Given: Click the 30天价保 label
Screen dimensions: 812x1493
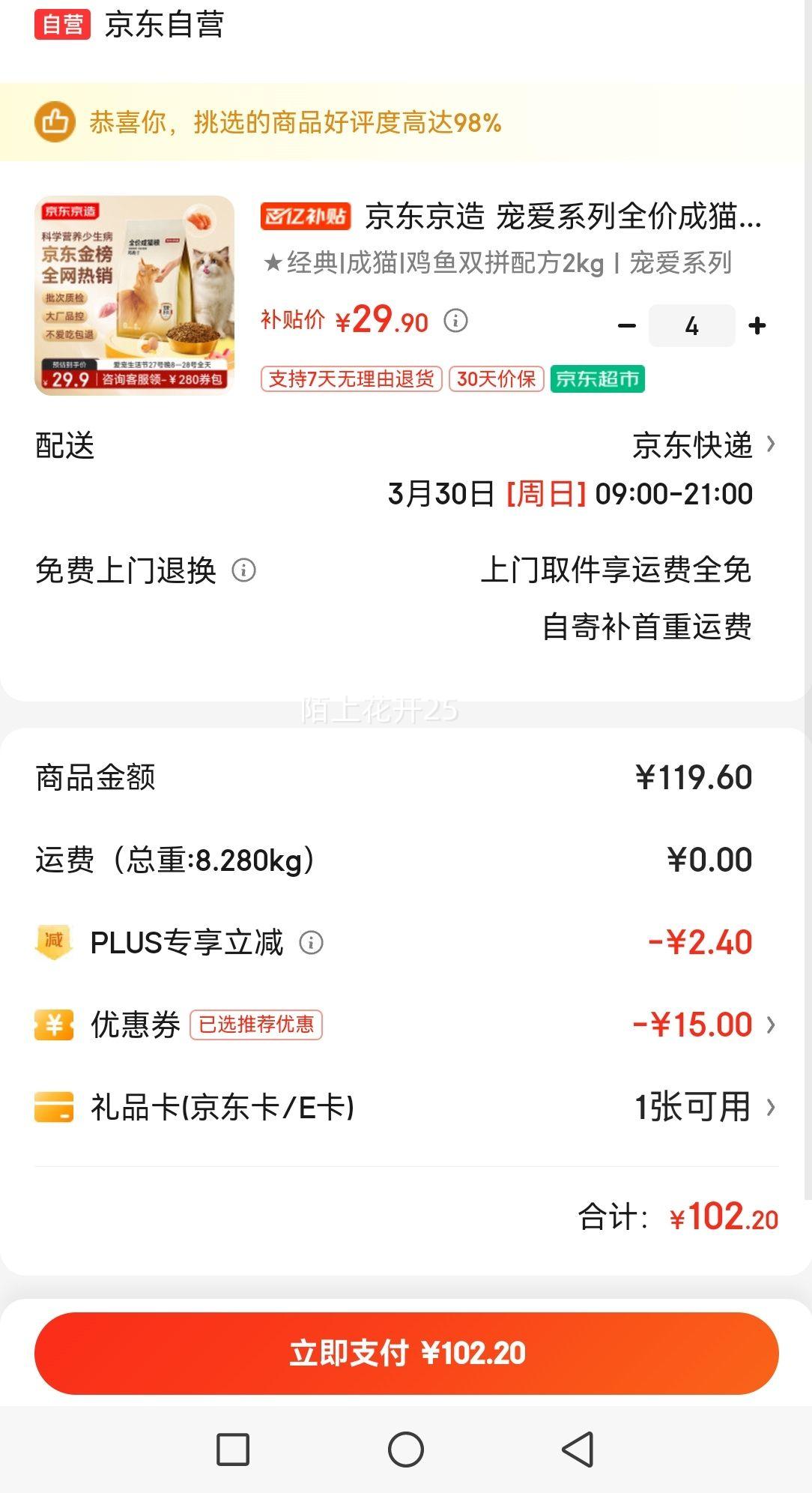Looking at the screenshot, I should [x=496, y=381].
